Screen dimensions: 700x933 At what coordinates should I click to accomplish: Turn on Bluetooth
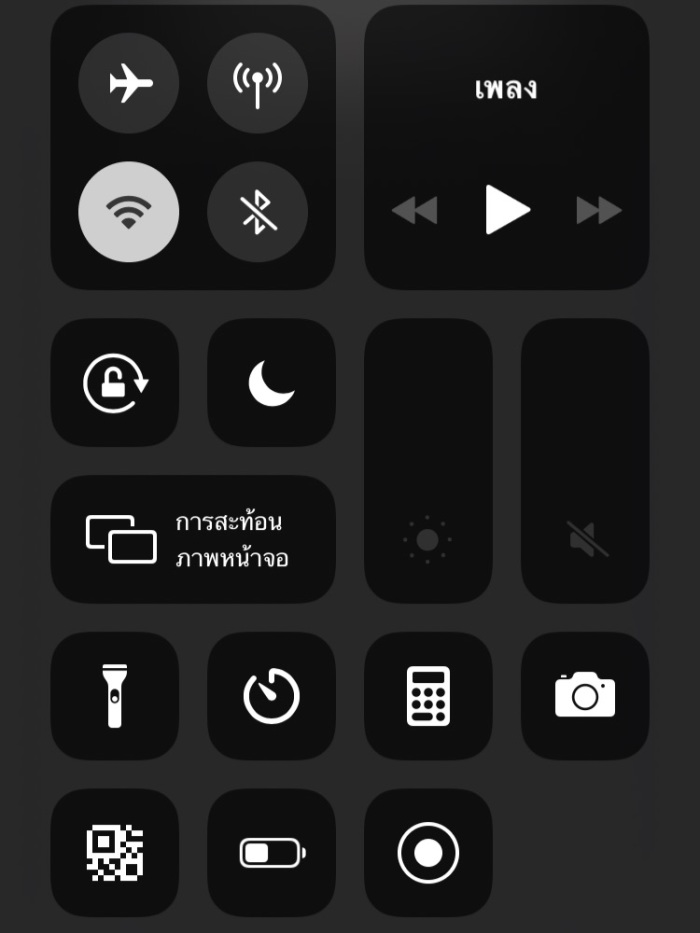257,212
